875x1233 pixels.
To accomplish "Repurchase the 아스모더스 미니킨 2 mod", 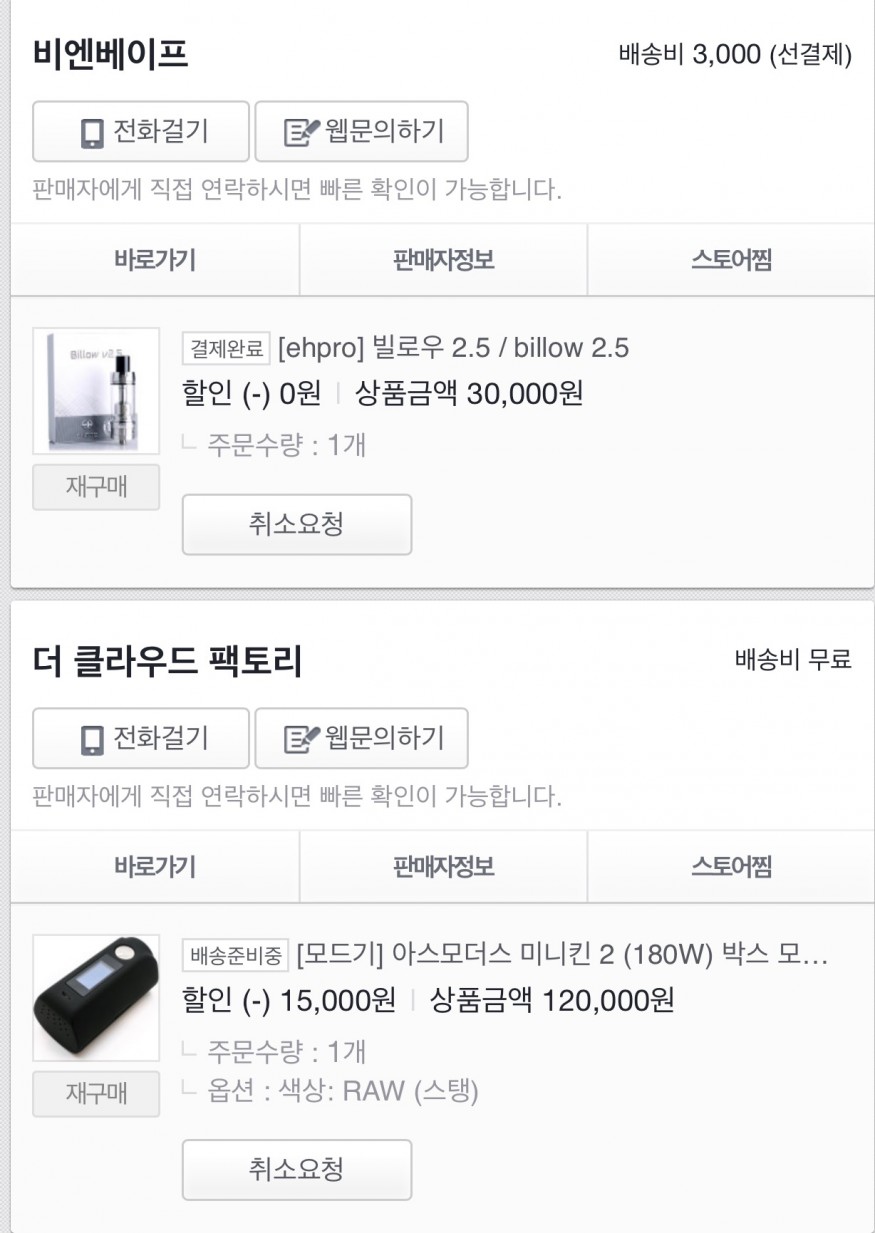I will tap(96, 1094).
